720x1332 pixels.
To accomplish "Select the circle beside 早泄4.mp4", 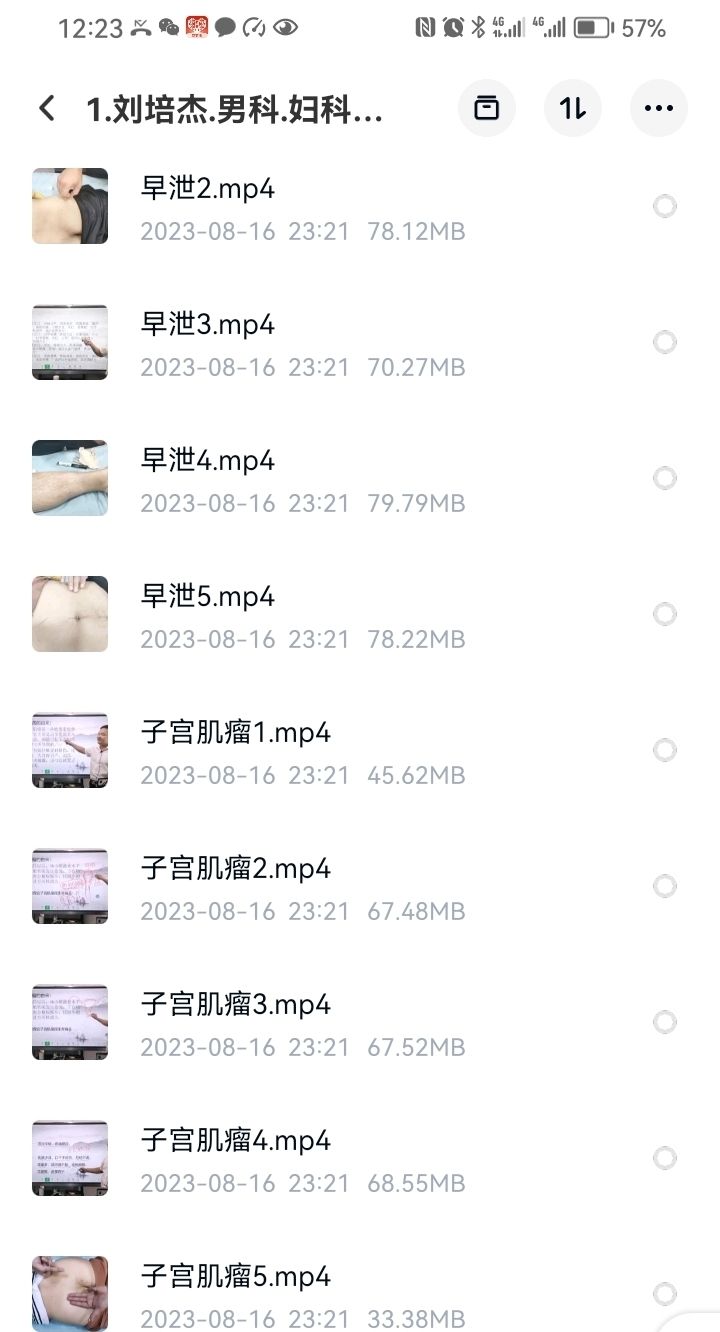I will point(663,478).
